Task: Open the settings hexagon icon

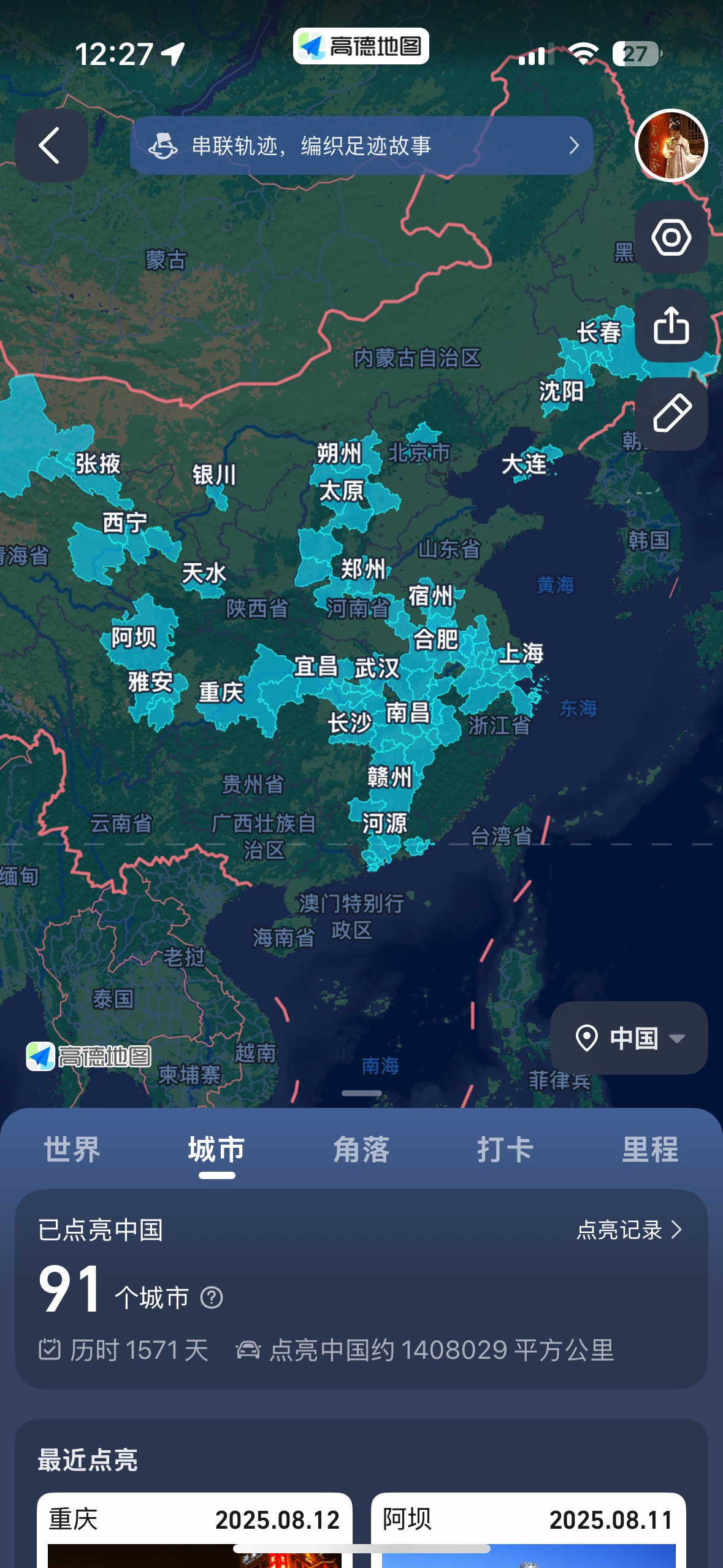Action: coord(671,237)
